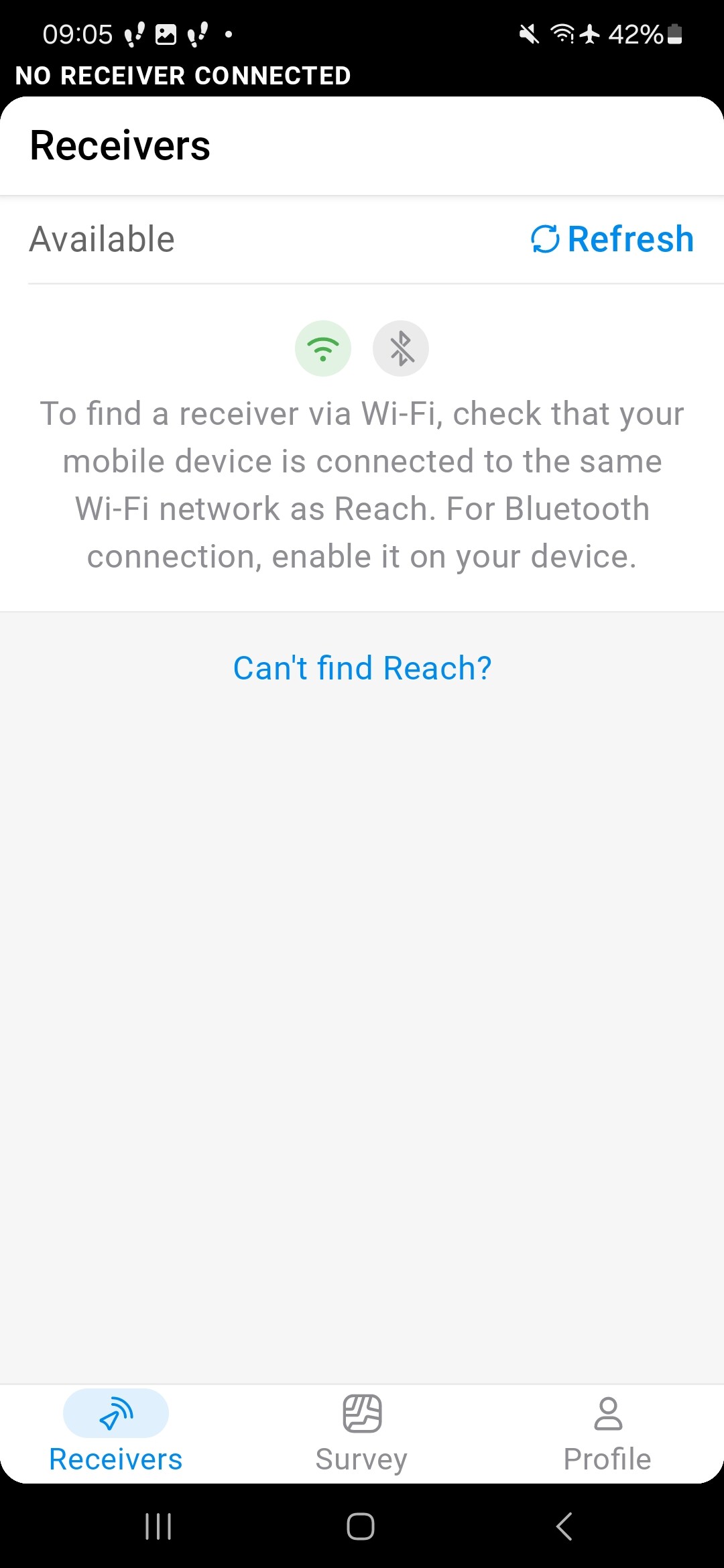Open the Profile tab
Viewport: 724px width, 1568px height.
607,1434
